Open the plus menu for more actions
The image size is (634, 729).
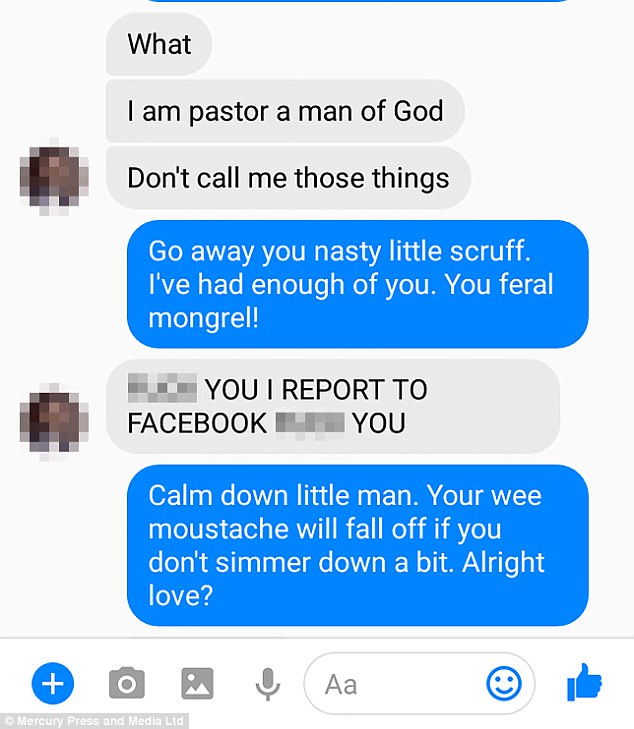pyautogui.click(x=53, y=684)
